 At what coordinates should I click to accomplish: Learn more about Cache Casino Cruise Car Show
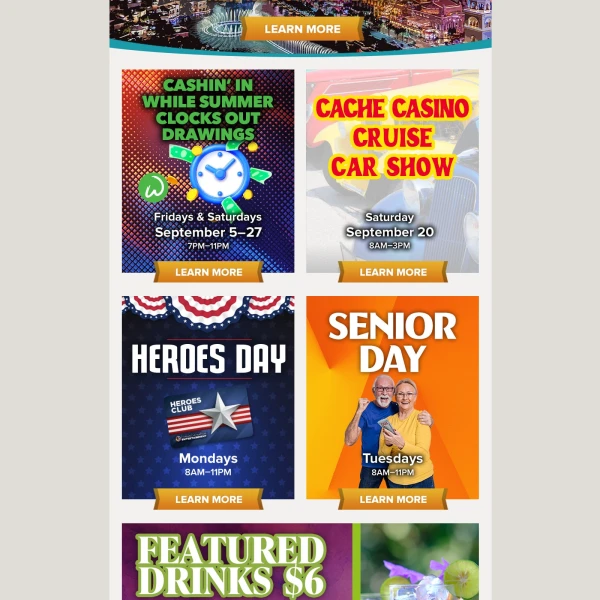(392, 272)
